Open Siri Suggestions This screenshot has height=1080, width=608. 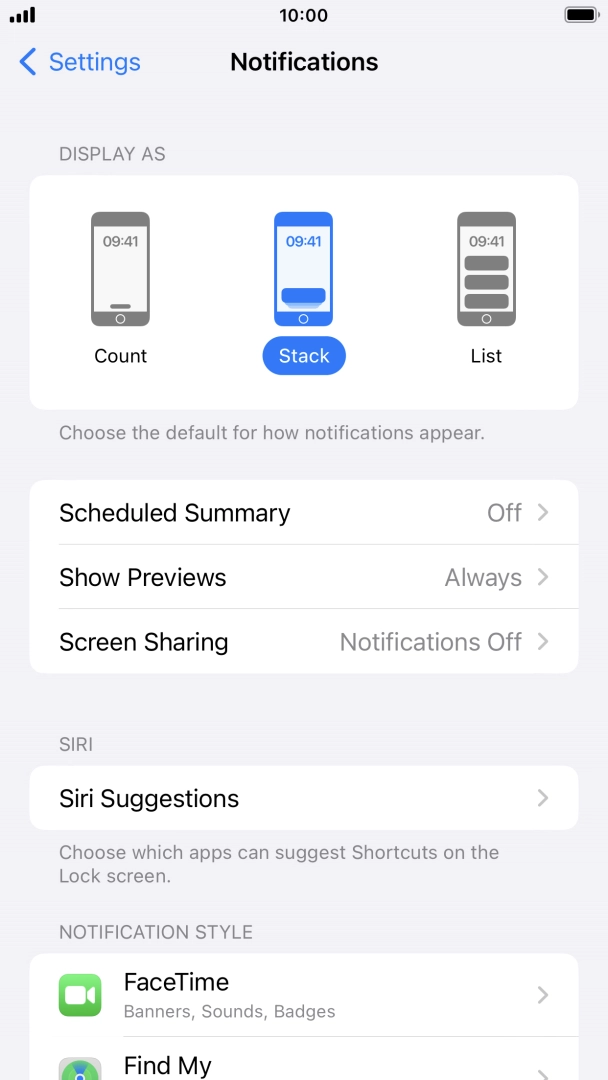(x=304, y=798)
